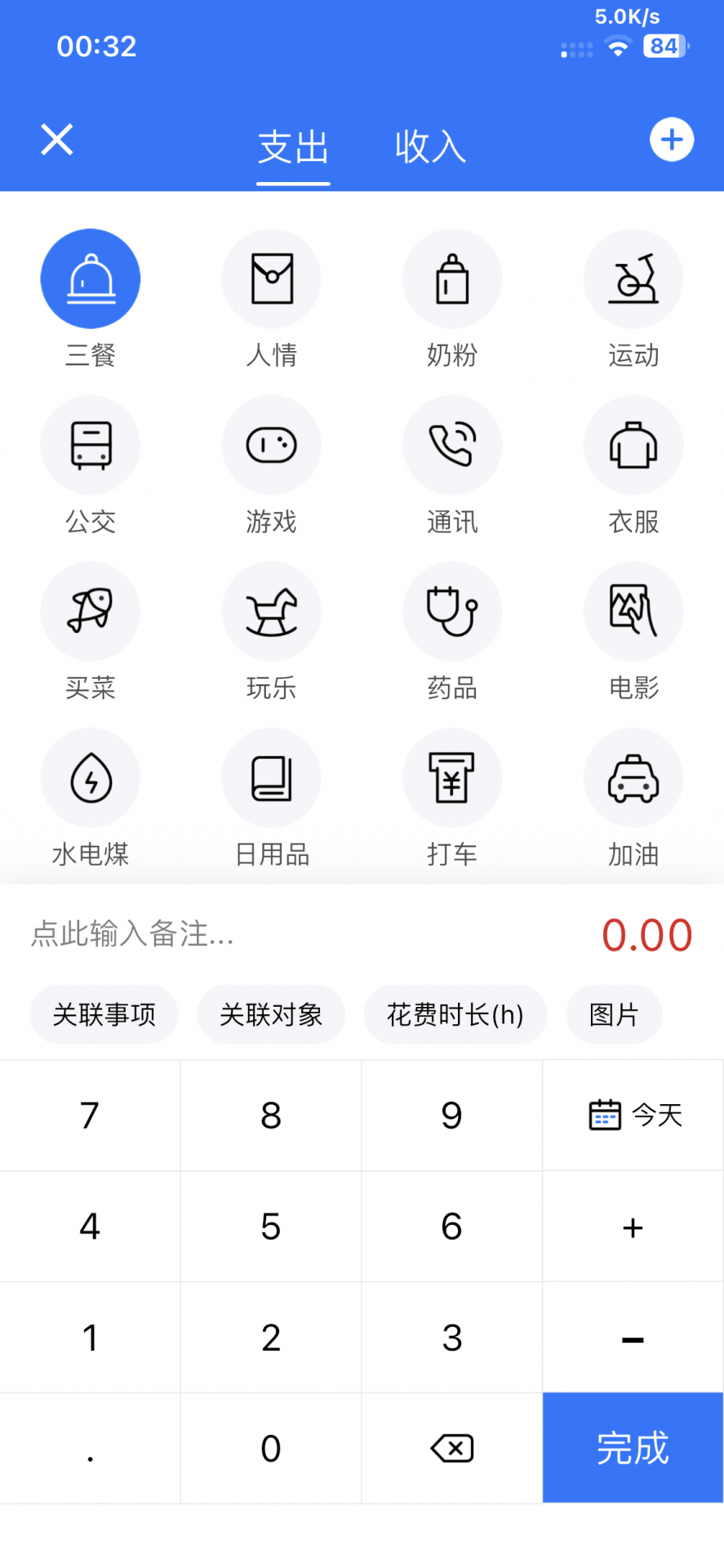The image size is (724, 1568).
Task: Tap the note field 点此输入备注
Action: pos(245,933)
